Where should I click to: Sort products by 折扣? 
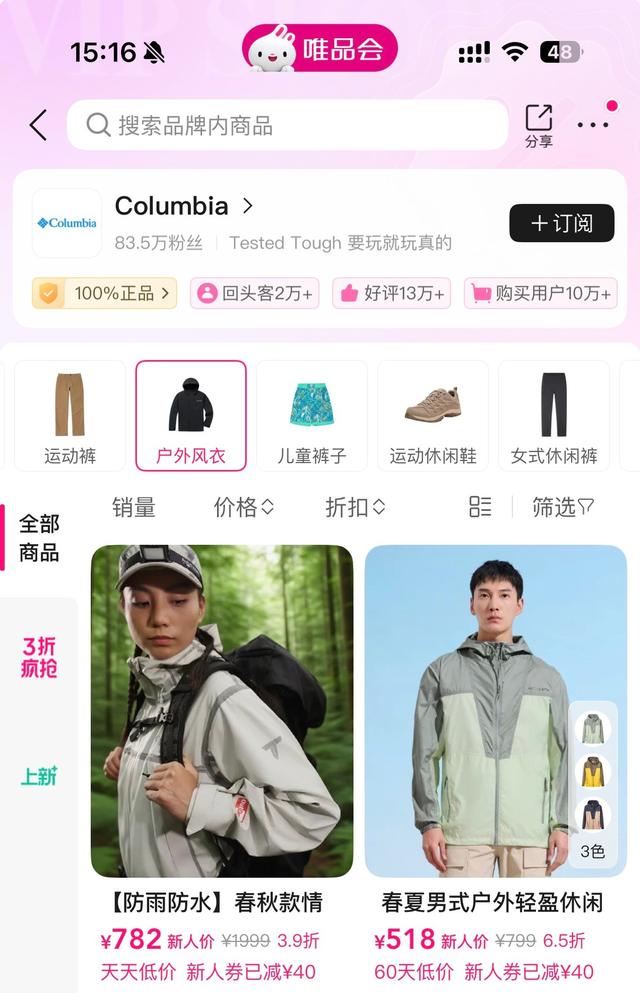click(355, 507)
